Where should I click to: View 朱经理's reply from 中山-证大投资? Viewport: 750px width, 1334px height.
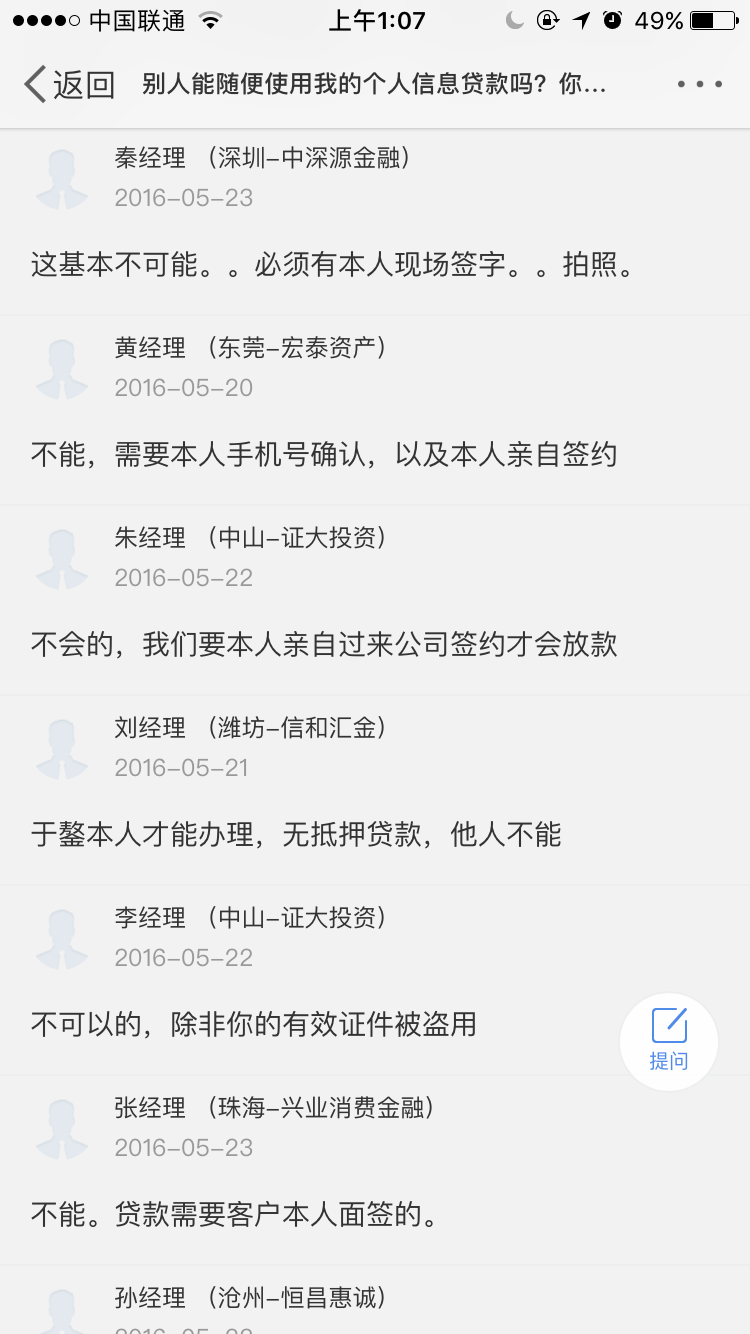(x=375, y=600)
